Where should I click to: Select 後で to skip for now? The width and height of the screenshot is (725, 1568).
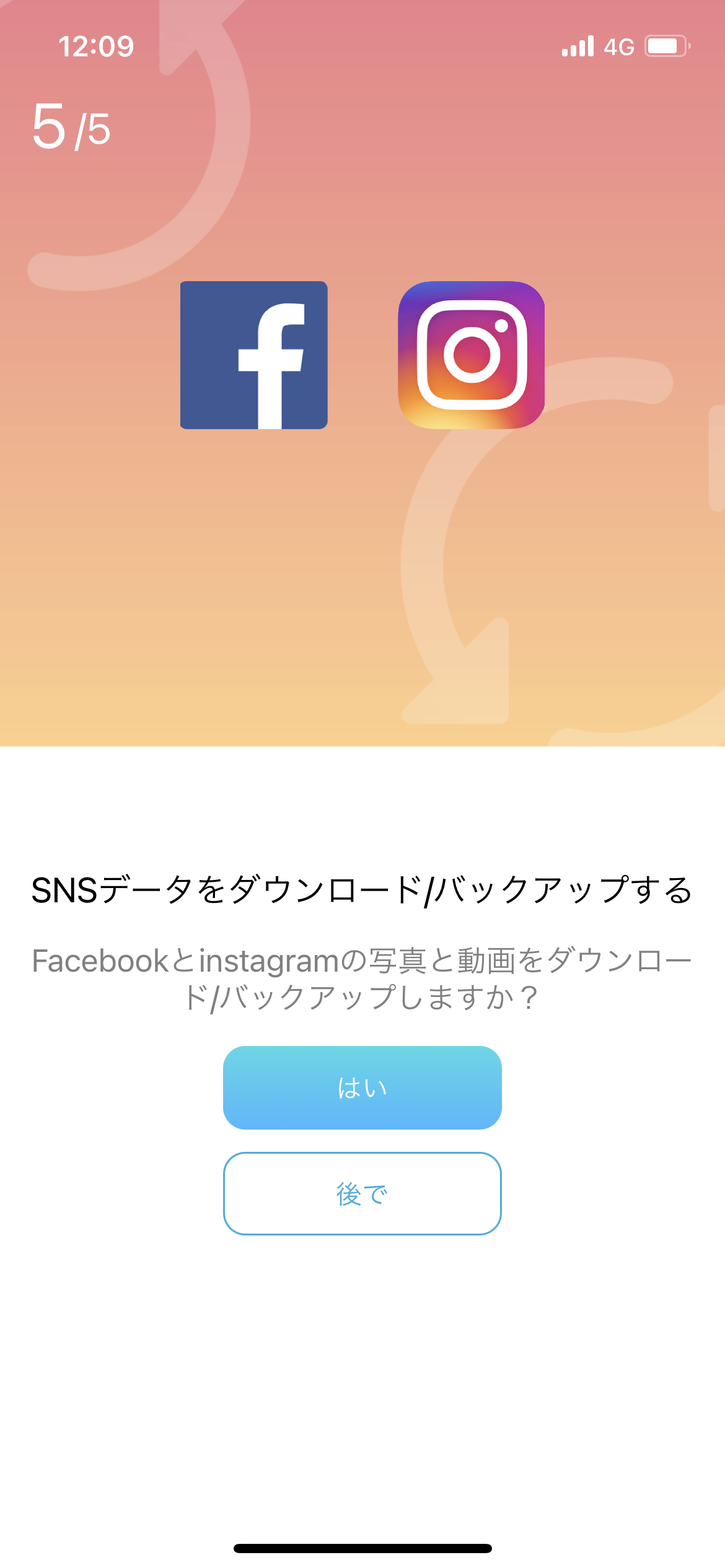(x=362, y=1193)
